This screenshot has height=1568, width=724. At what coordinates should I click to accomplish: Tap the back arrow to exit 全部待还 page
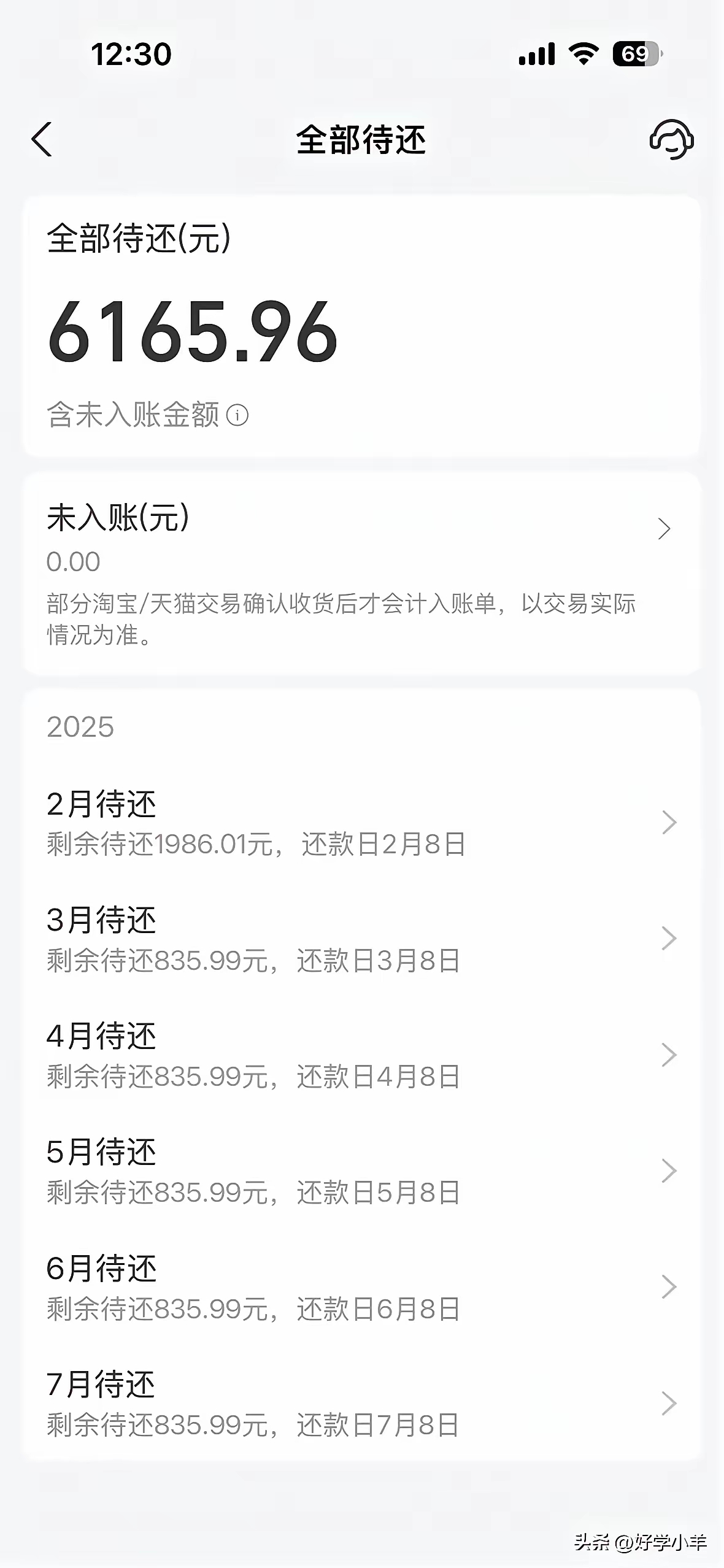point(43,140)
